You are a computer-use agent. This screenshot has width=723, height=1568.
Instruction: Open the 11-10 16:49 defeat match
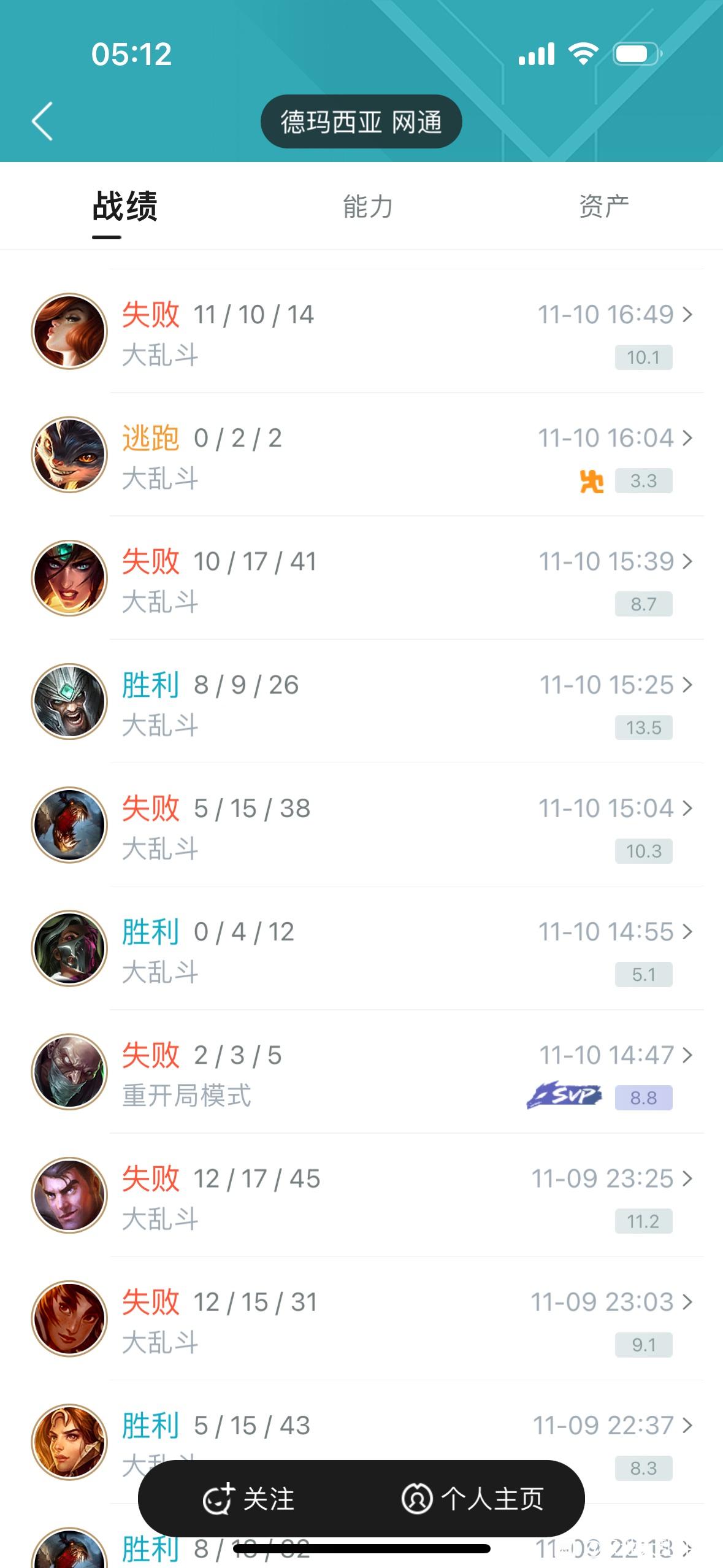pos(362,331)
